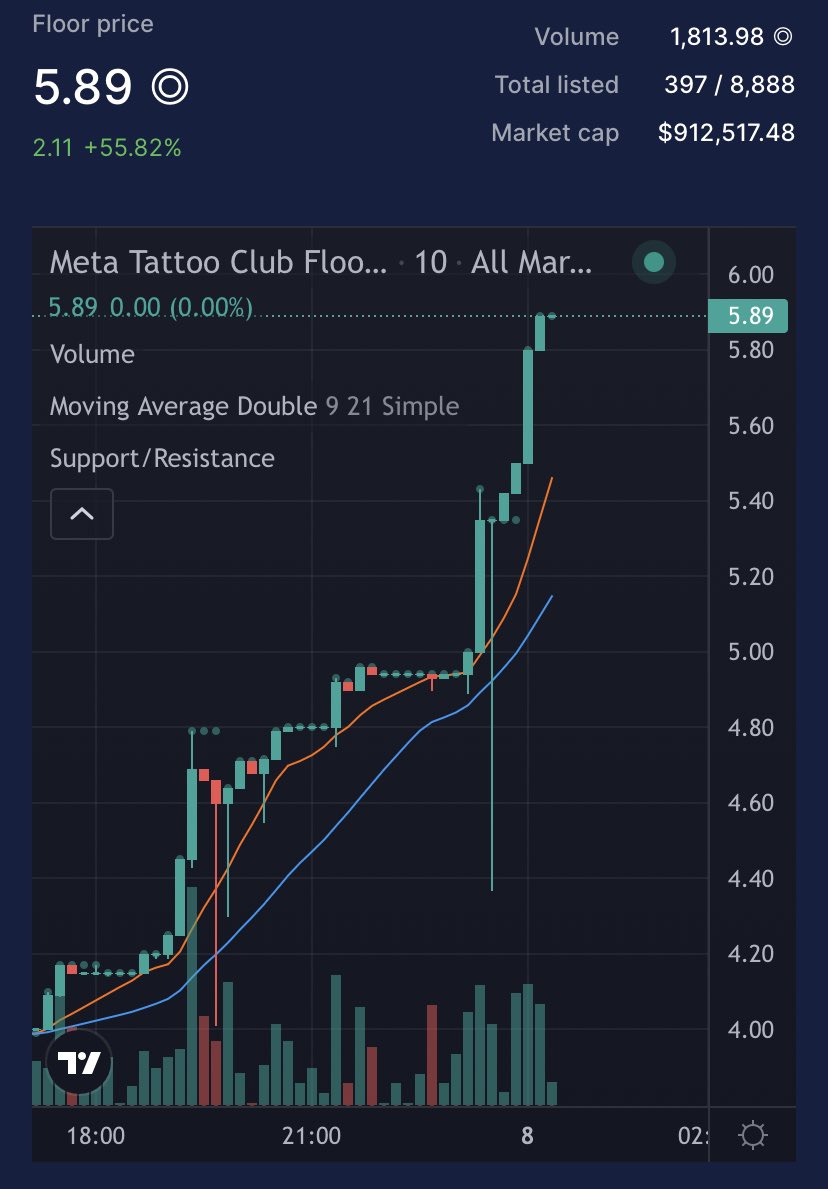Collapse the indicator legend with the chevron
This screenshot has width=828, height=1189.
click(x=82, y=514)
